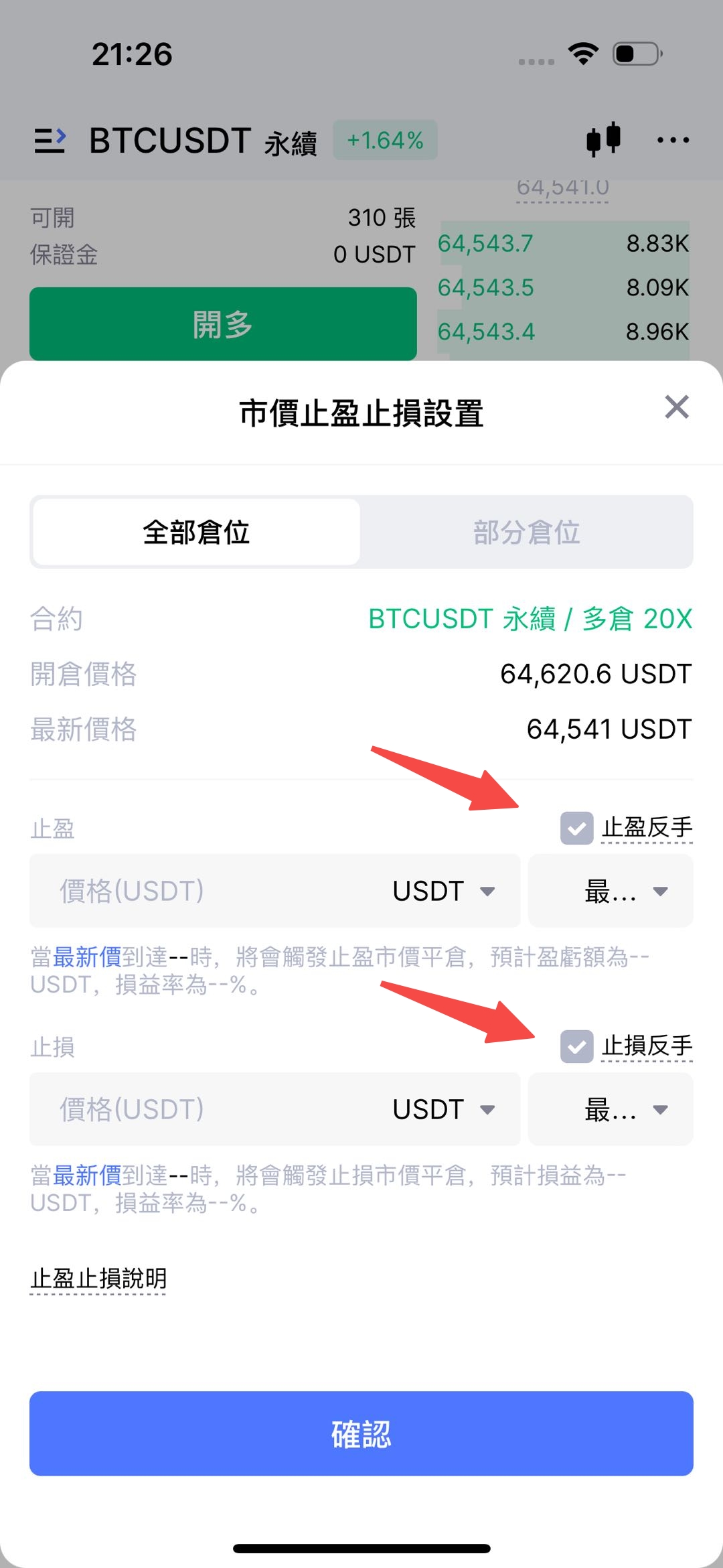Close the 市價止盈止損設置 dialog
The image size is (723, 1568).
tap(676, 407)
